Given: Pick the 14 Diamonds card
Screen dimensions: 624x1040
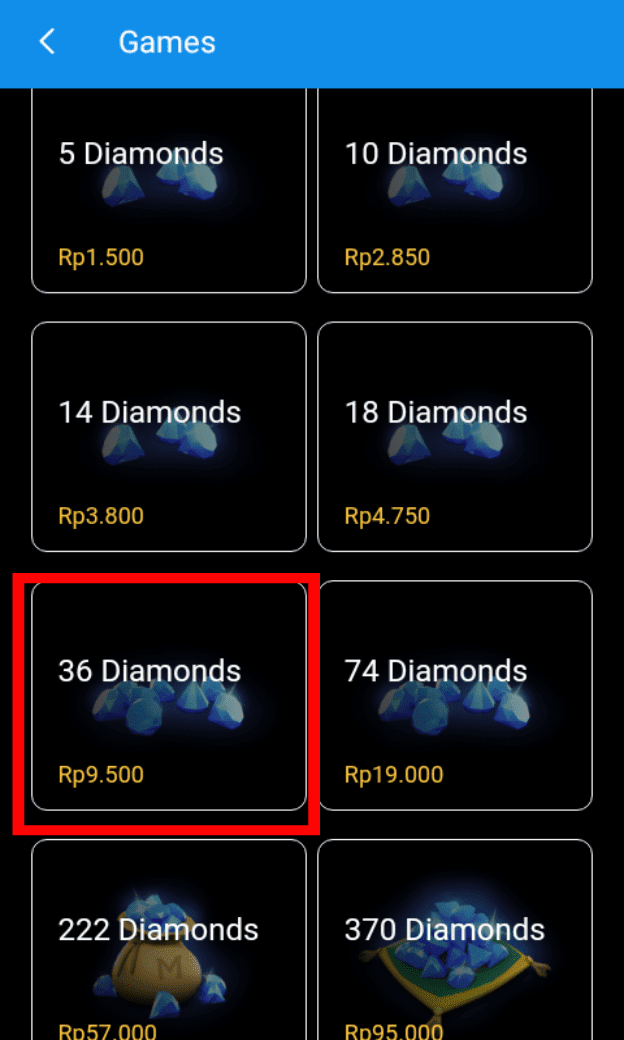Looking at the screenshot, I should click(168, 437).
